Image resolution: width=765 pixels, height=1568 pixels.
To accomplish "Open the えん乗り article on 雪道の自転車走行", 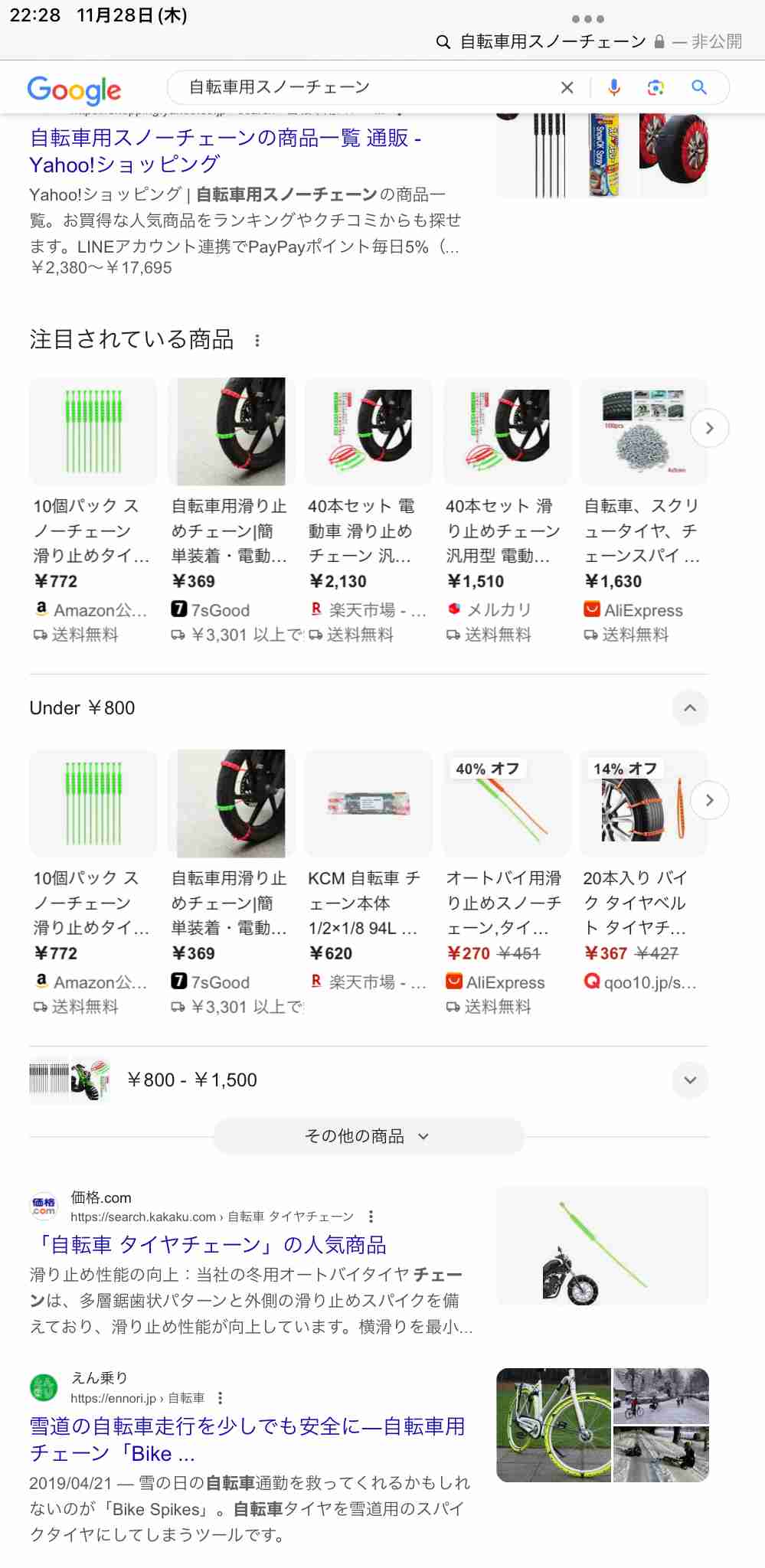I will pos(247,1439).
